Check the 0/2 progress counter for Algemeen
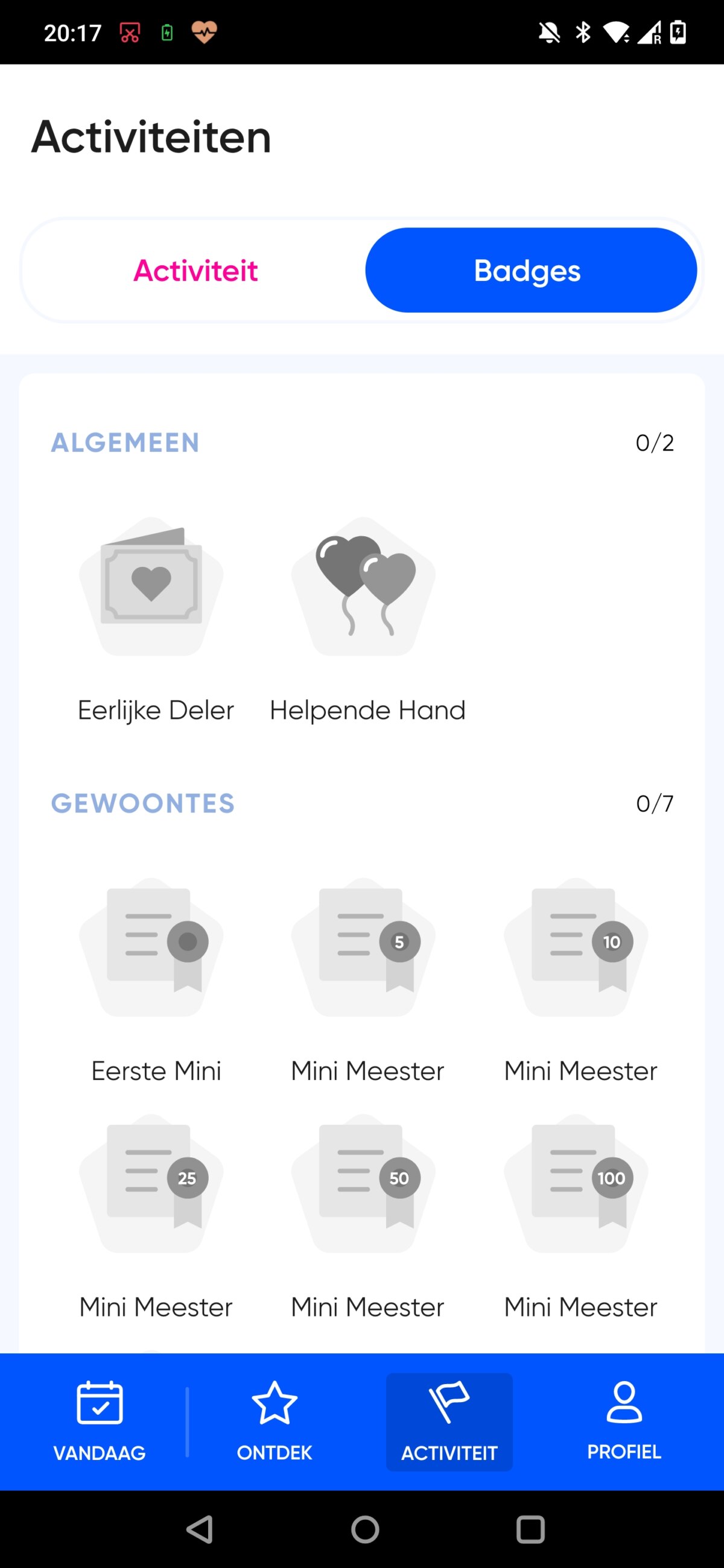Screen dimensions: 724x1568 click(653, 443)
